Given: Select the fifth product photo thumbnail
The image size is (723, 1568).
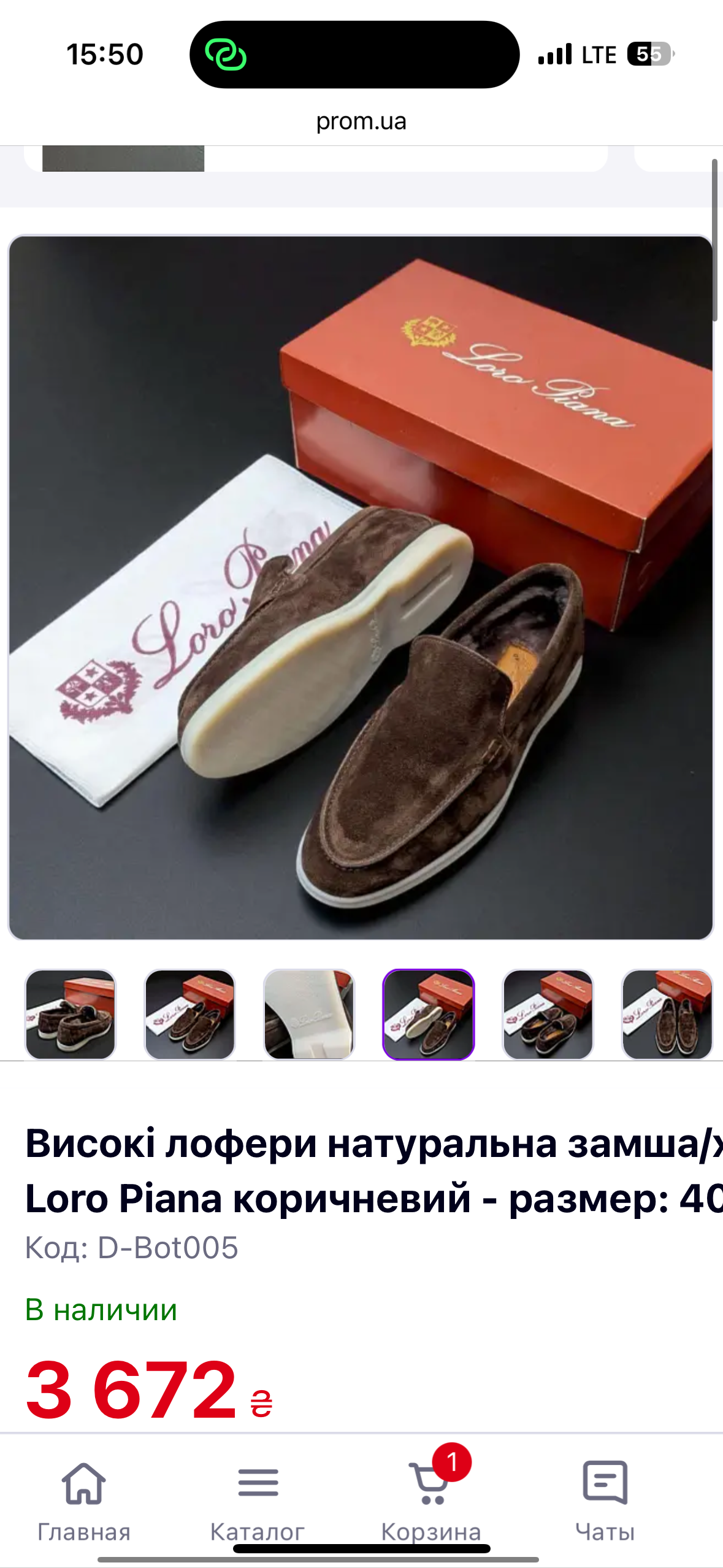Looking at the screenshot, I should tap(548, 1014).
